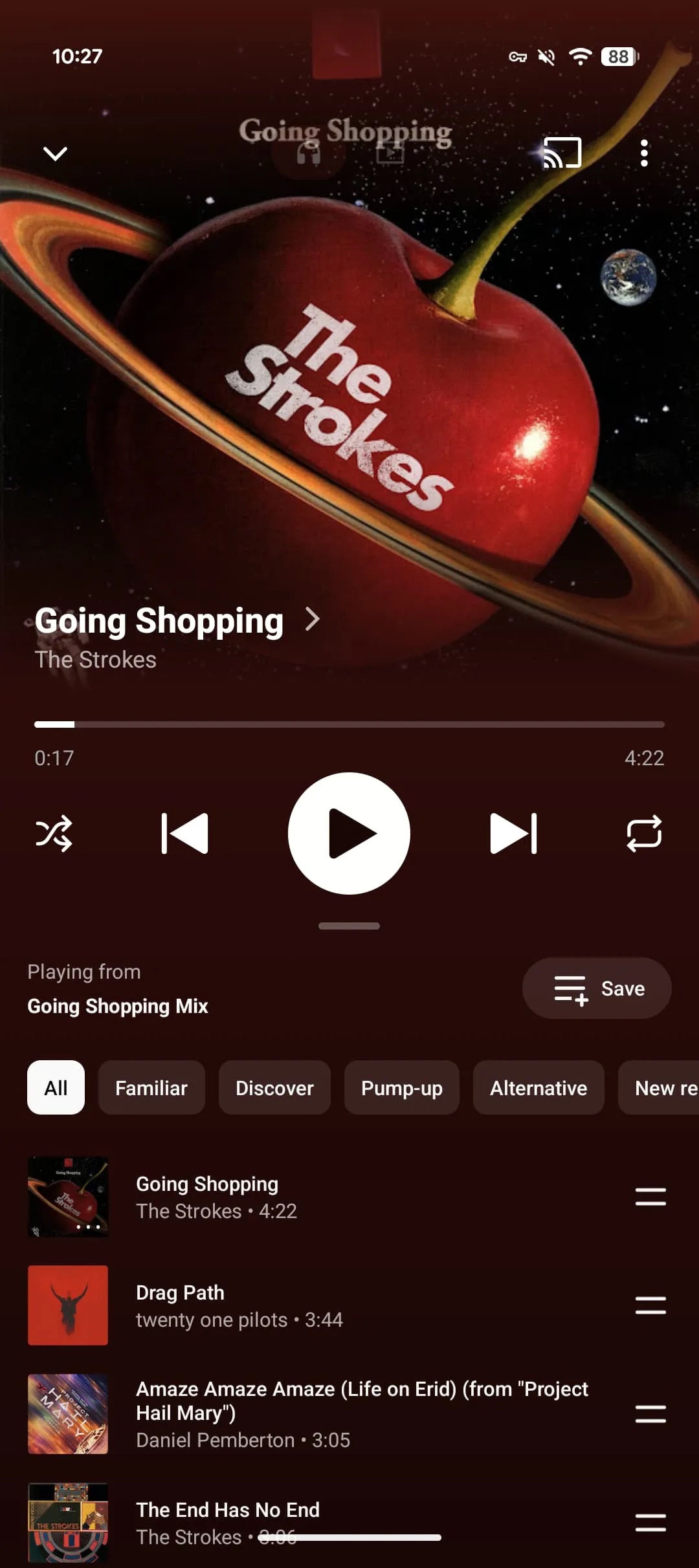Play Amaze Amaze Amaze by Daniel Pemberton
699x1568 pixels.
click(324, 1413)
